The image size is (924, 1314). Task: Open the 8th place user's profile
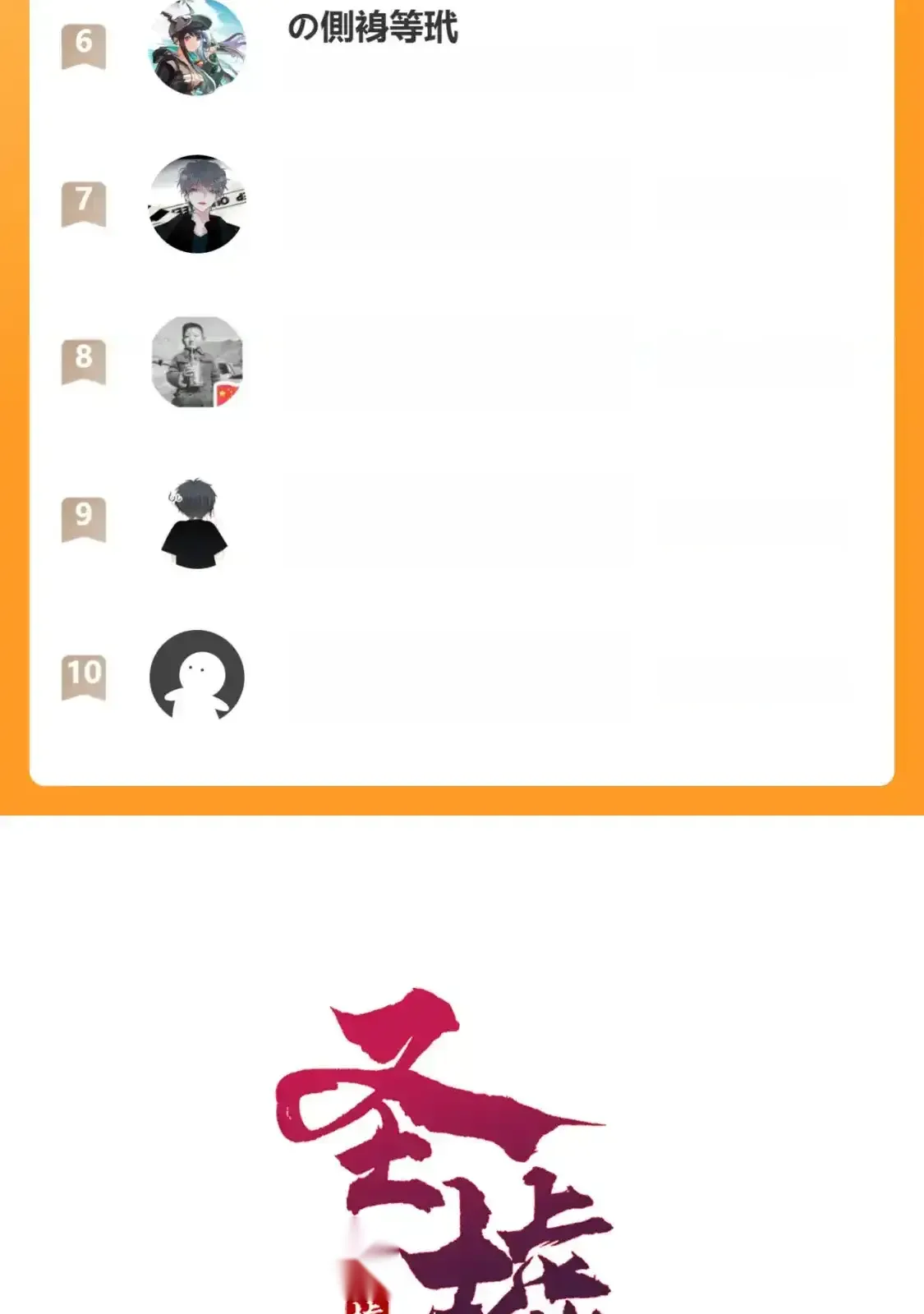[x=197, y=362]
